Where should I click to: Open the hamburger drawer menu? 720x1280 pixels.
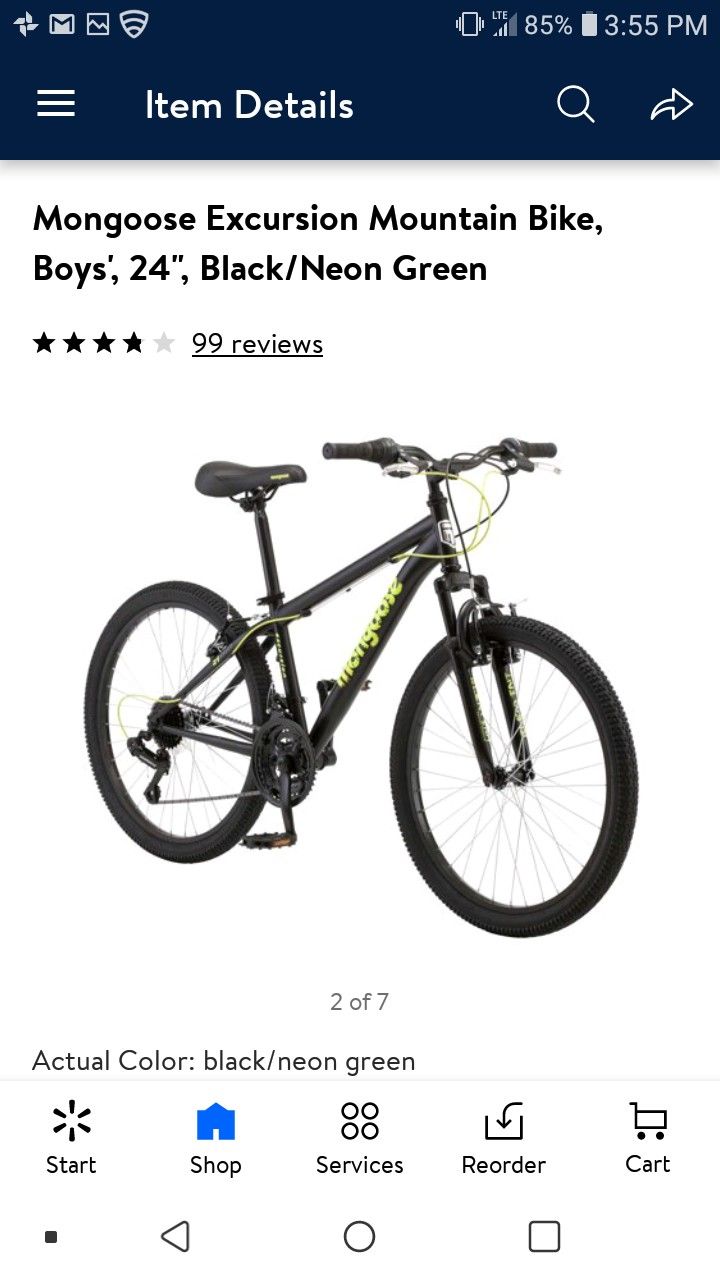(56, 104)
